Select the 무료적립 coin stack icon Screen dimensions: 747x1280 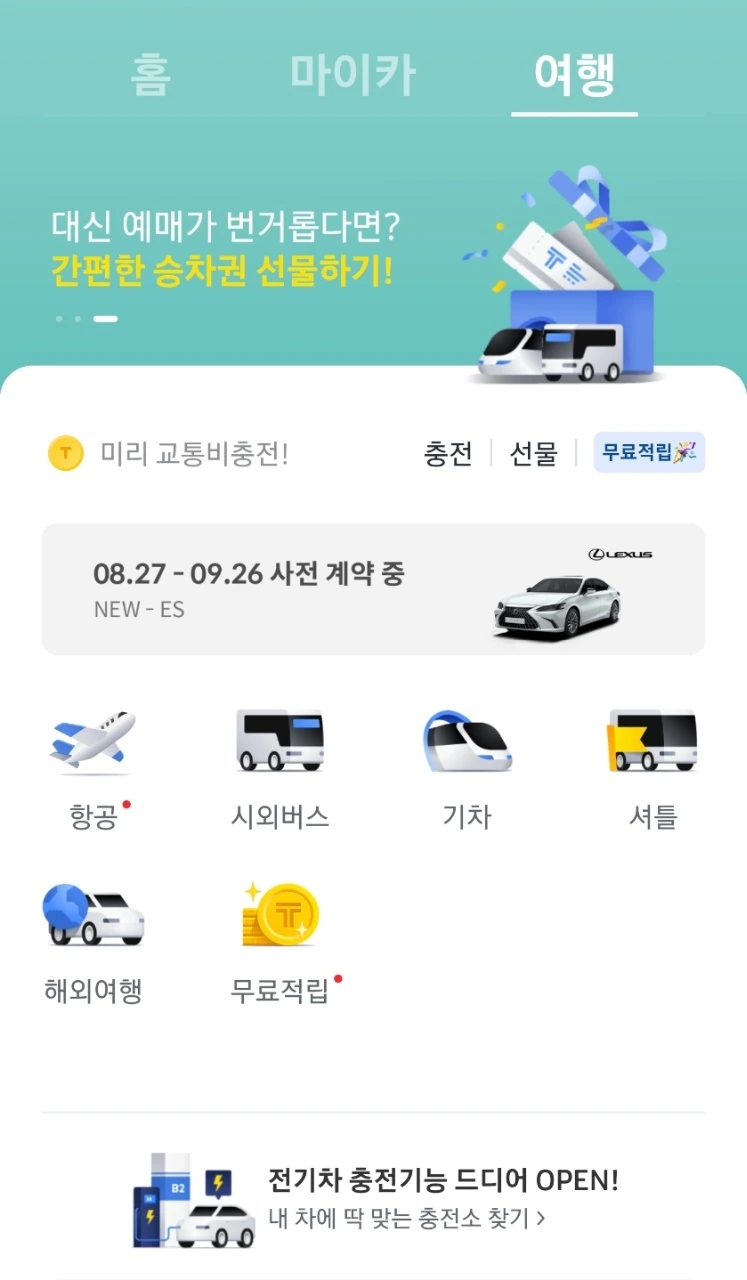coord(280,915)
